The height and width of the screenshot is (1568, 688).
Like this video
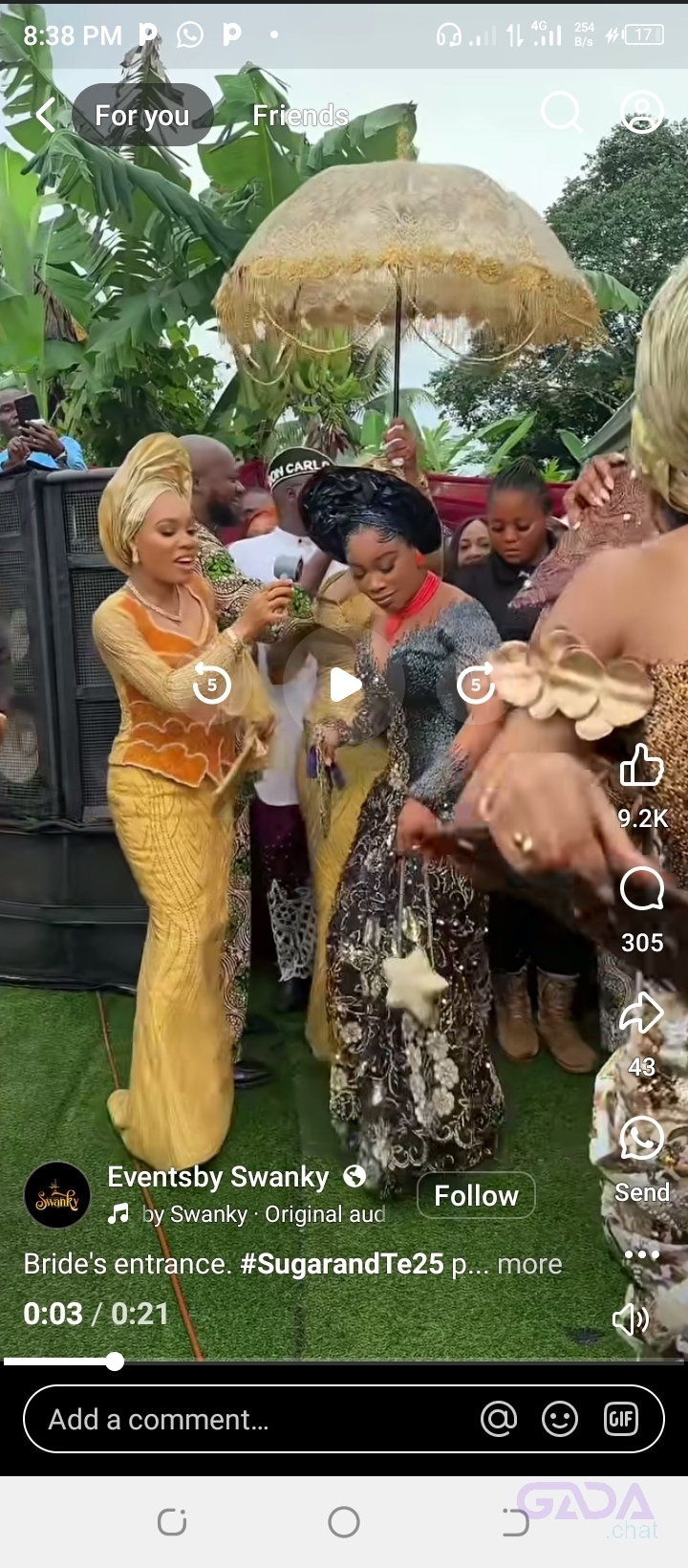point(642,766)
